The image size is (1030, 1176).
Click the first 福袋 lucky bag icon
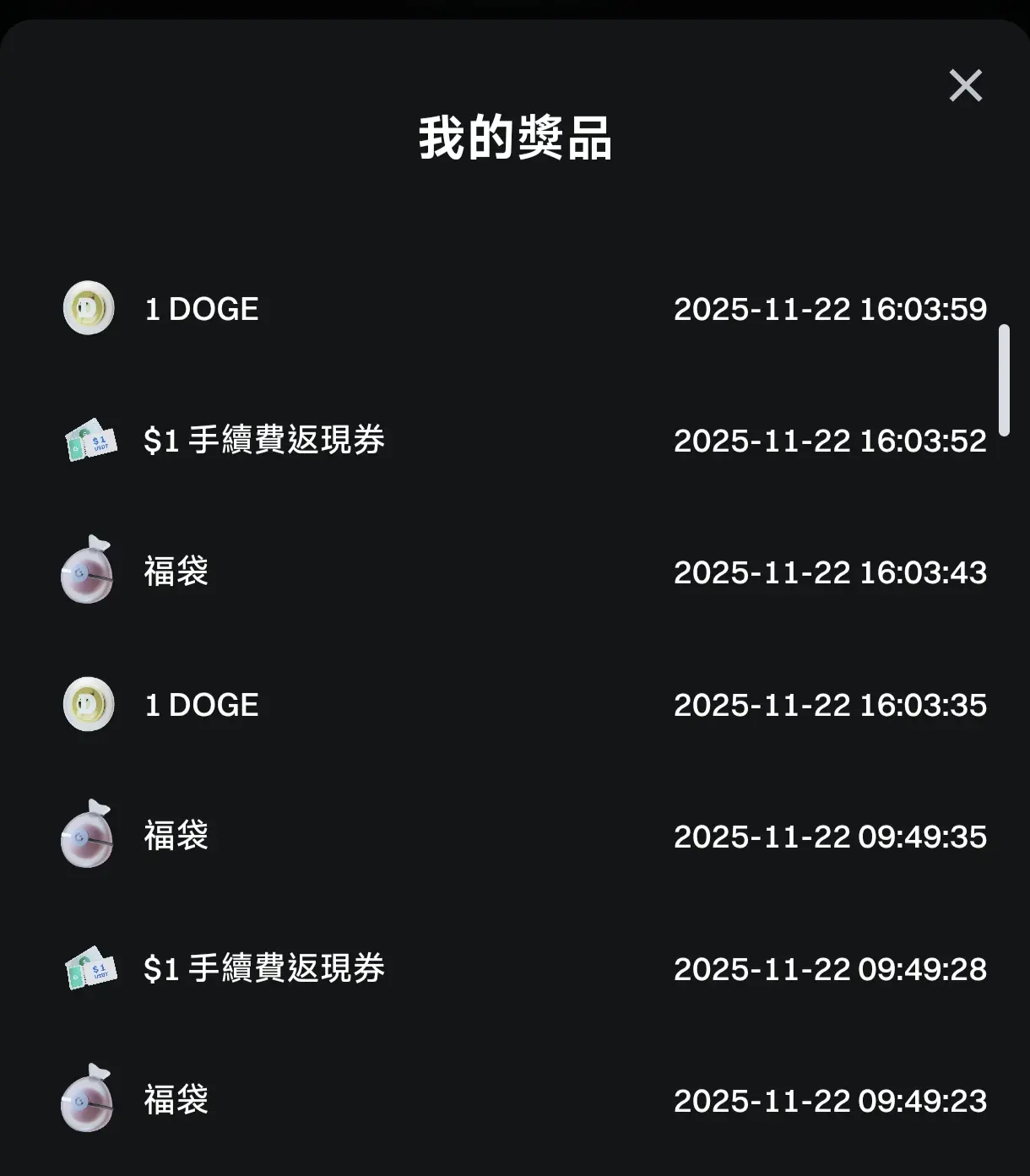(x=87, y=572)
